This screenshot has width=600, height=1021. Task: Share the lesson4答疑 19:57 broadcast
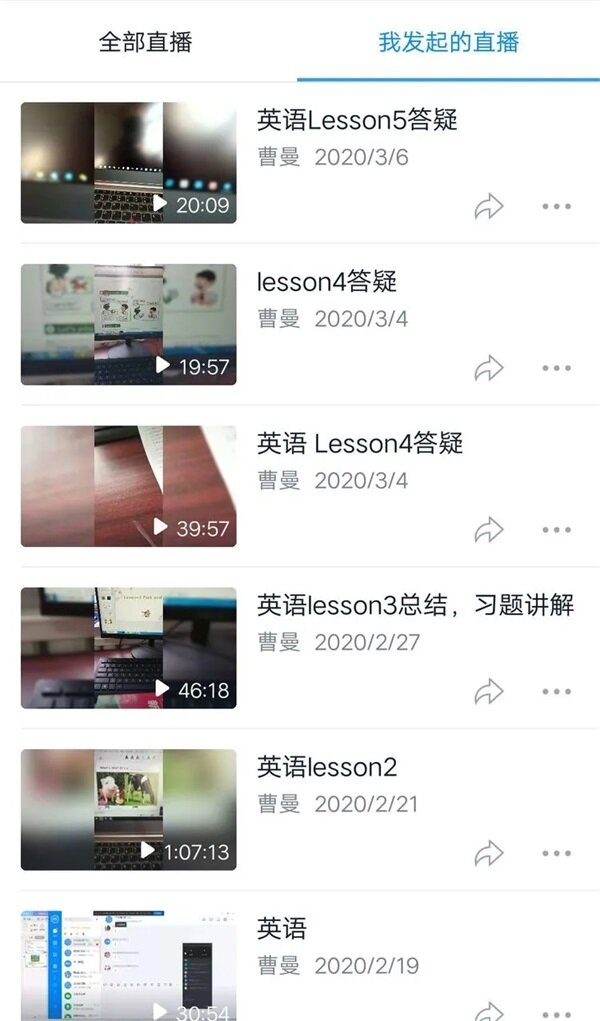pyautogui.click(x=489, y=368)
